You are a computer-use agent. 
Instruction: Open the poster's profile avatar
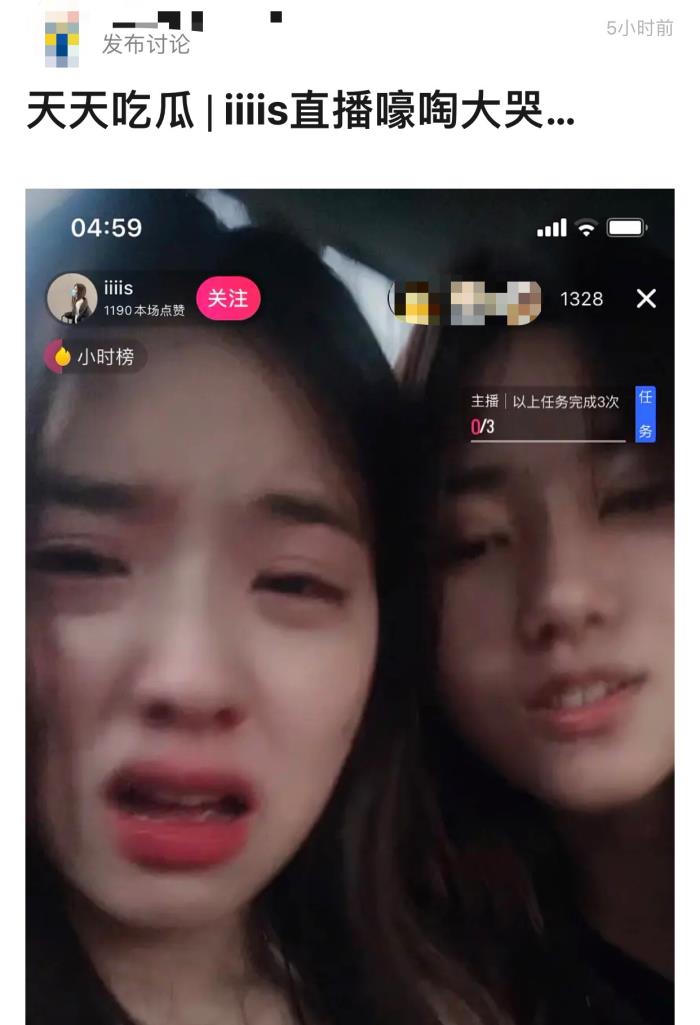point(62,38)
